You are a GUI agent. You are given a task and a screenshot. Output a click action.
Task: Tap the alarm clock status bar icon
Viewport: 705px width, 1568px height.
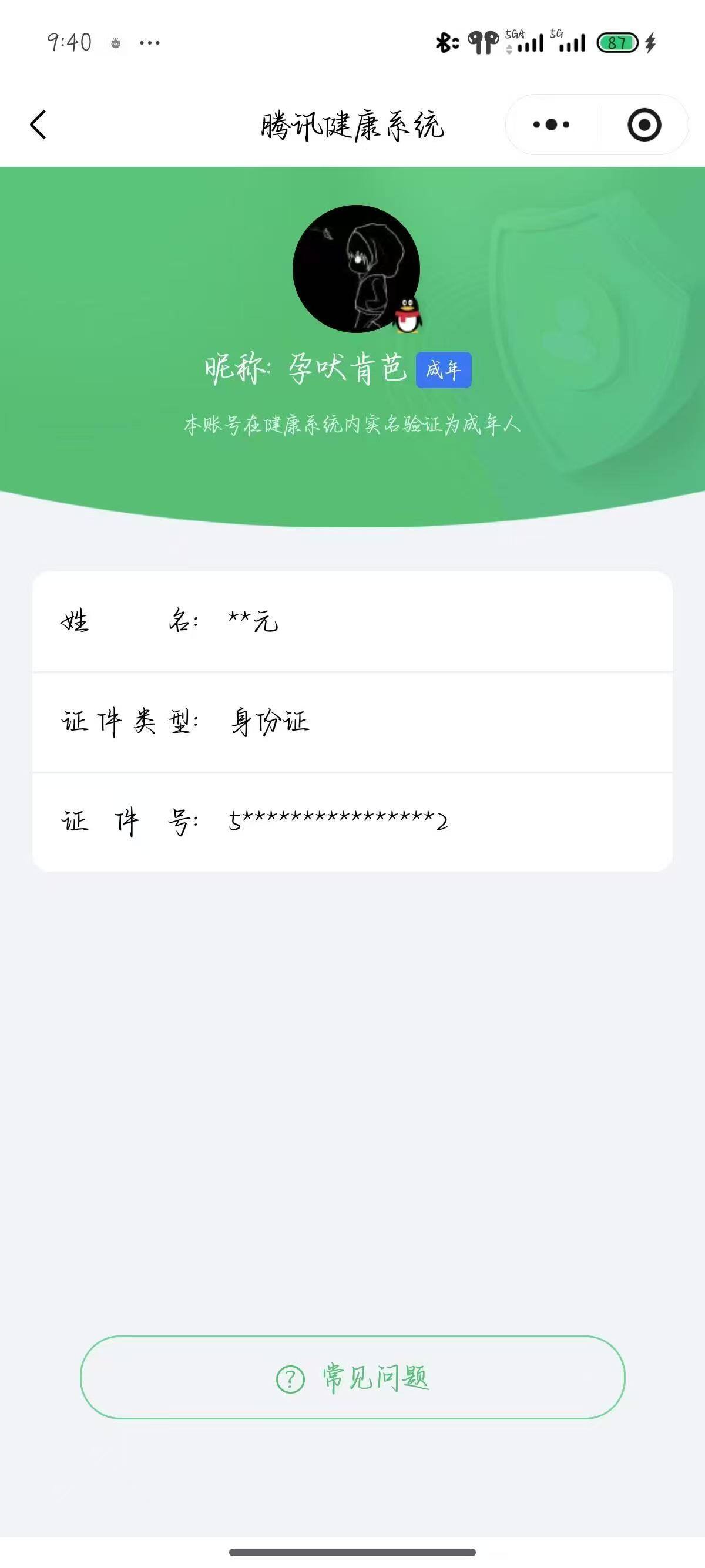115,43
